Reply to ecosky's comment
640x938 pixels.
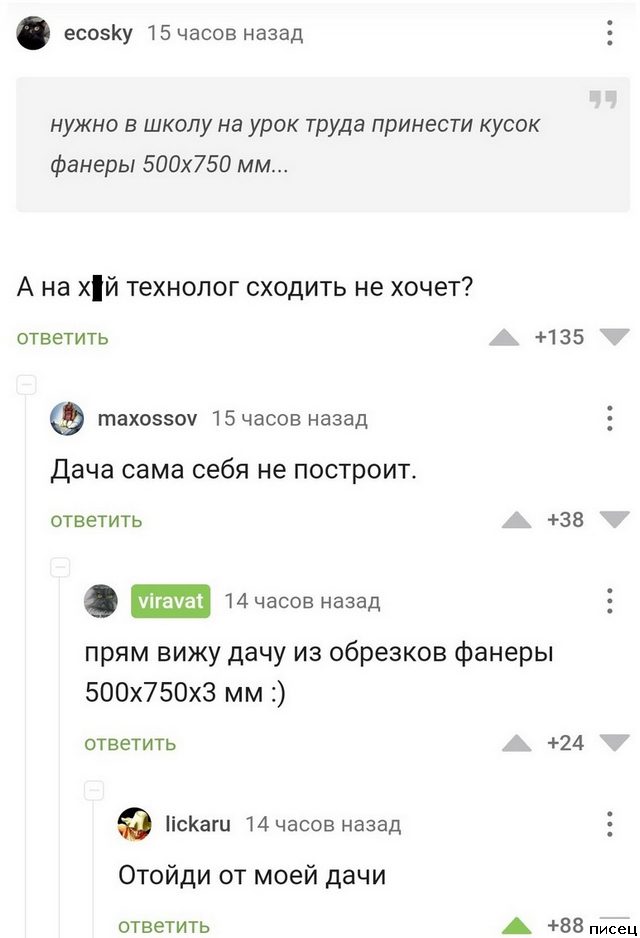coord(62,338)
